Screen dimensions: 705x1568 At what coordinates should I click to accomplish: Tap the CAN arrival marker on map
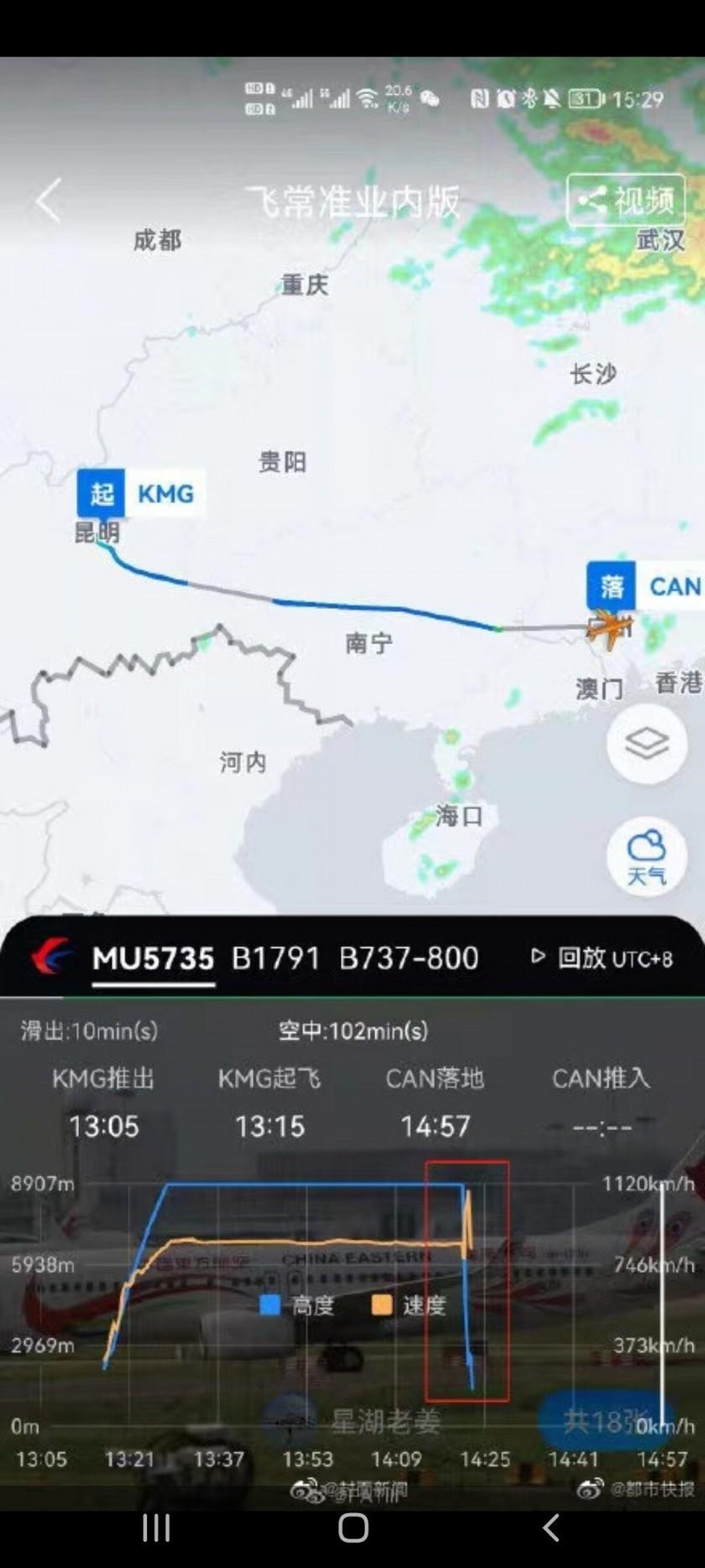[646, 585]
